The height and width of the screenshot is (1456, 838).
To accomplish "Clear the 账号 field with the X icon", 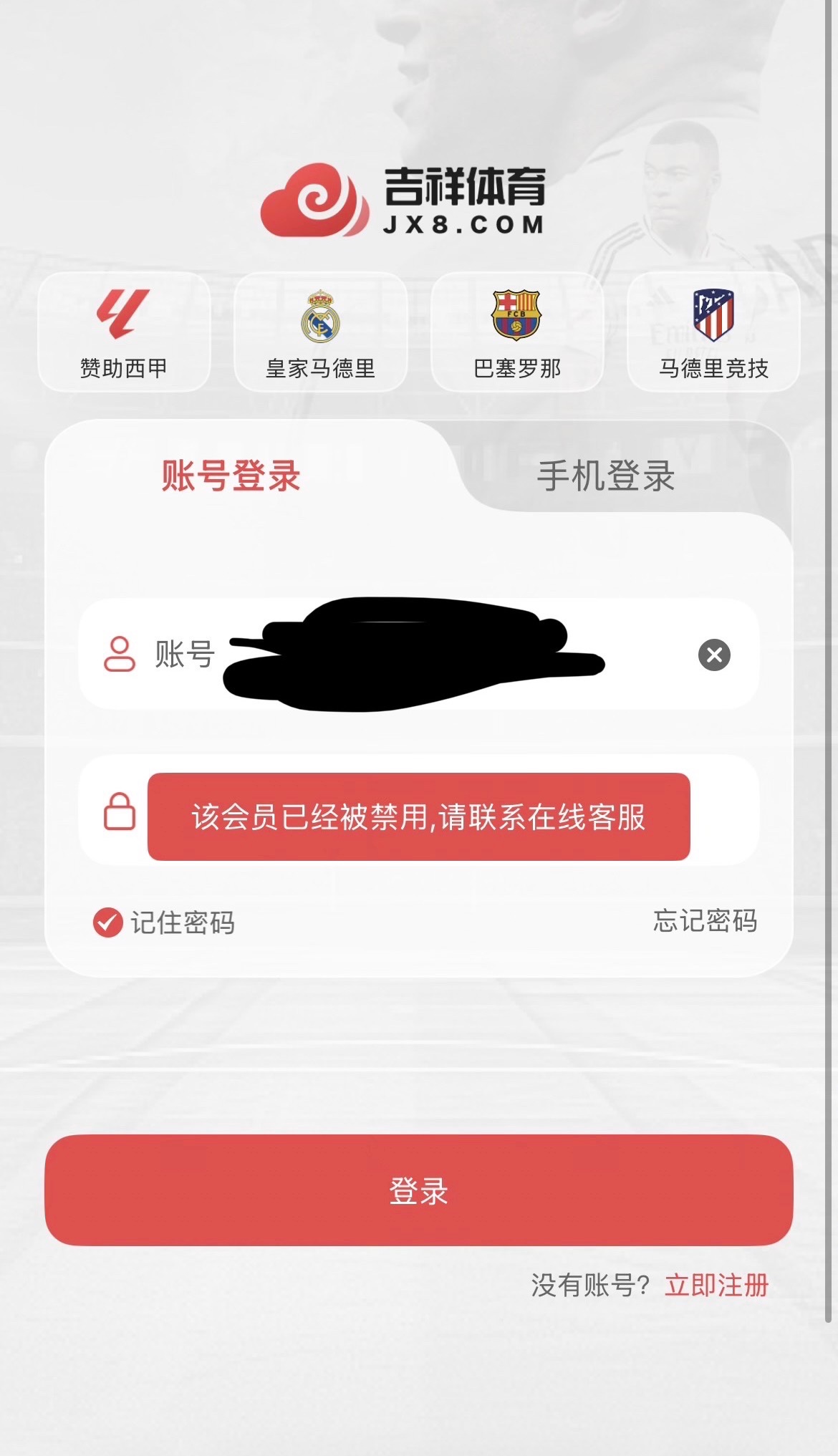I will pyautogui.click(x=714, y=655).
